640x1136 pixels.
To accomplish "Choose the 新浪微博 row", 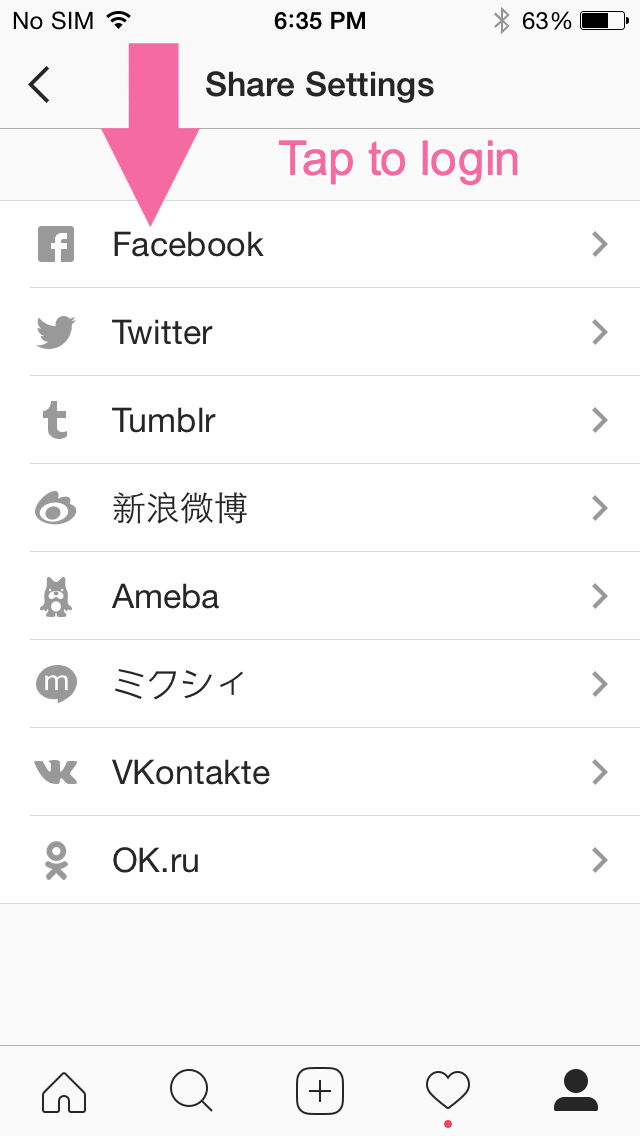I will click(x=320, y=508).
